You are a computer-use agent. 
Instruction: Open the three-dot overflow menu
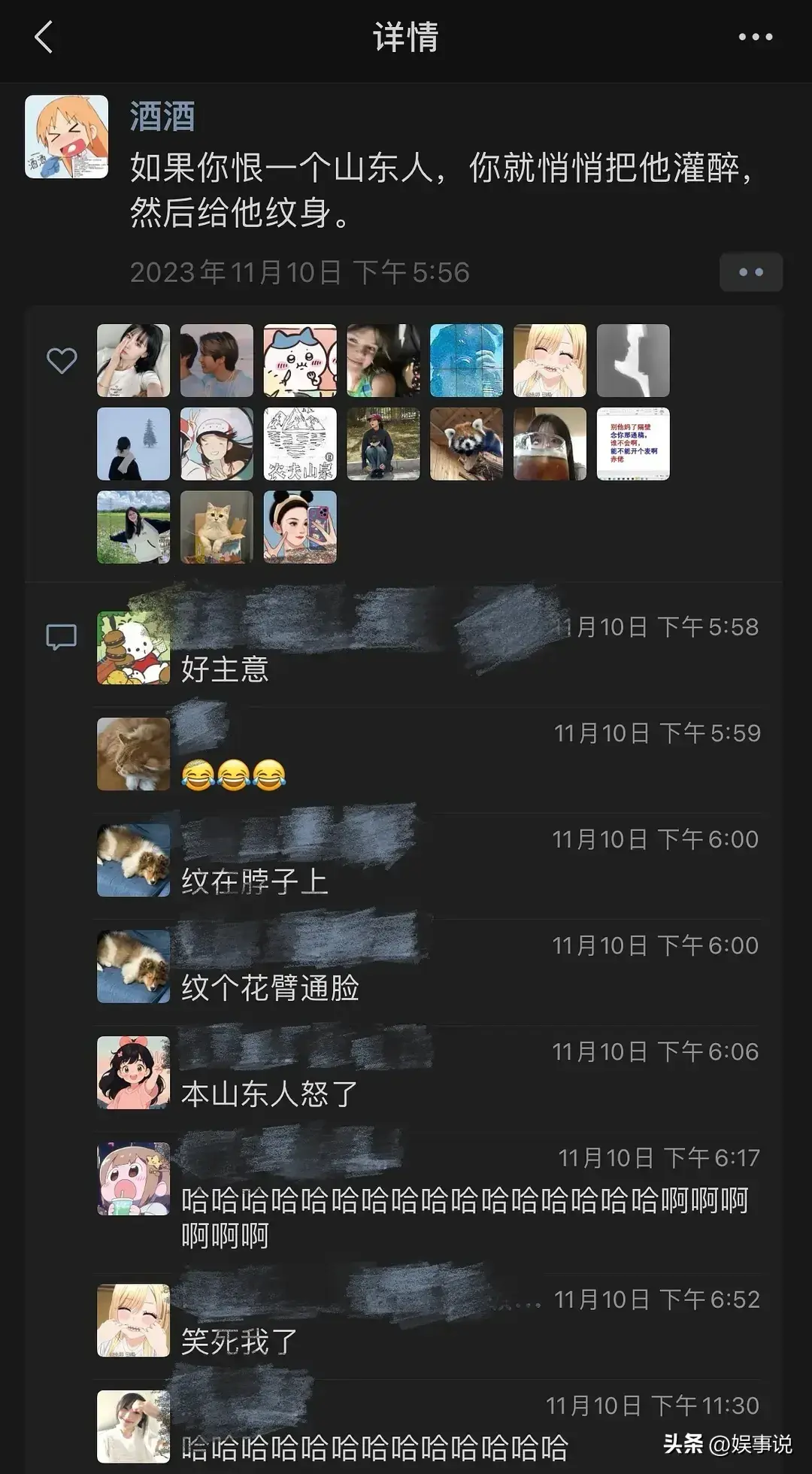tap(755, 37)
